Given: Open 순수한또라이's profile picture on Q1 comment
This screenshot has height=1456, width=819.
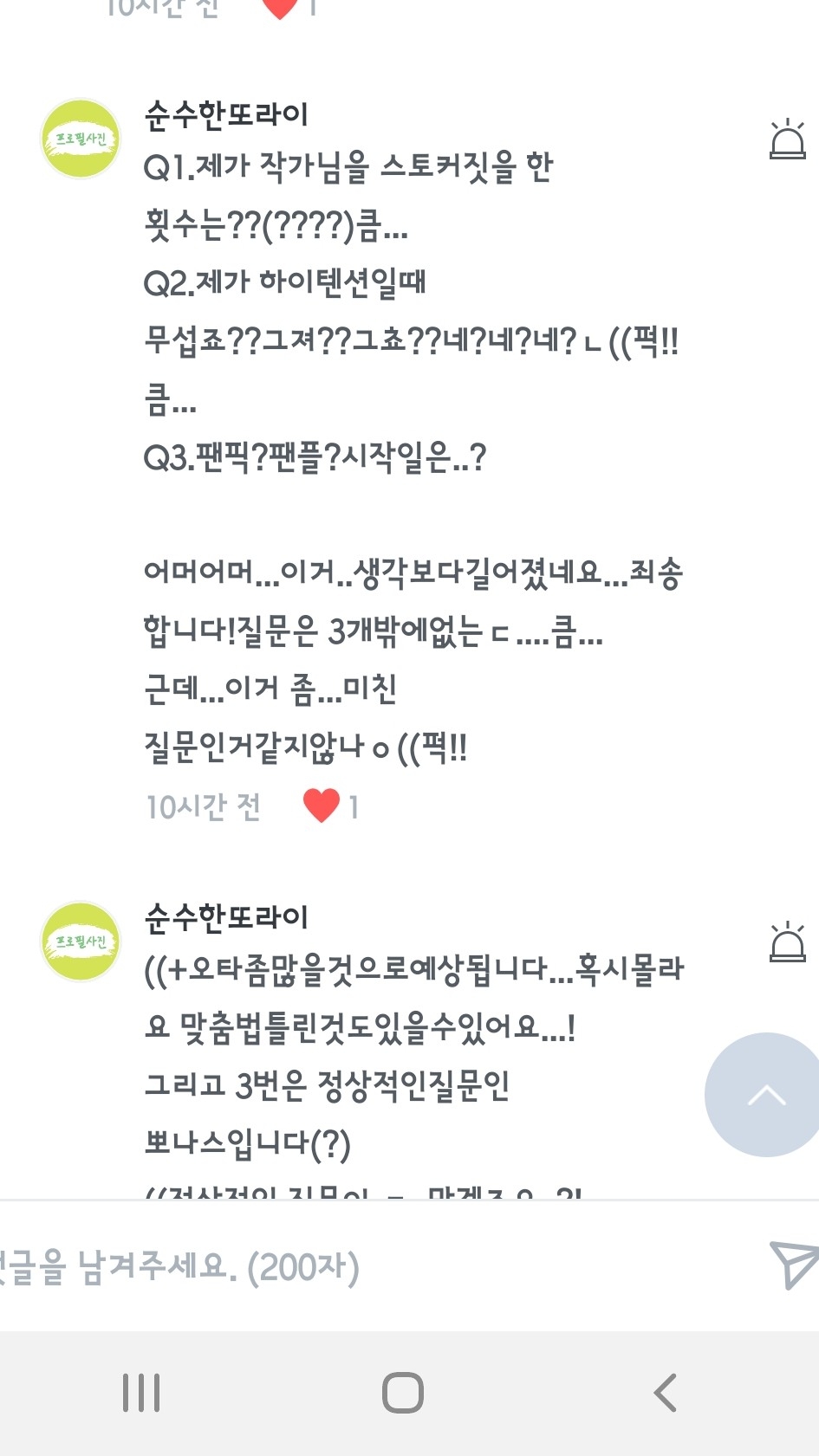Looking at the screenshot, I should pyautogui.click(x=81, y=139).
